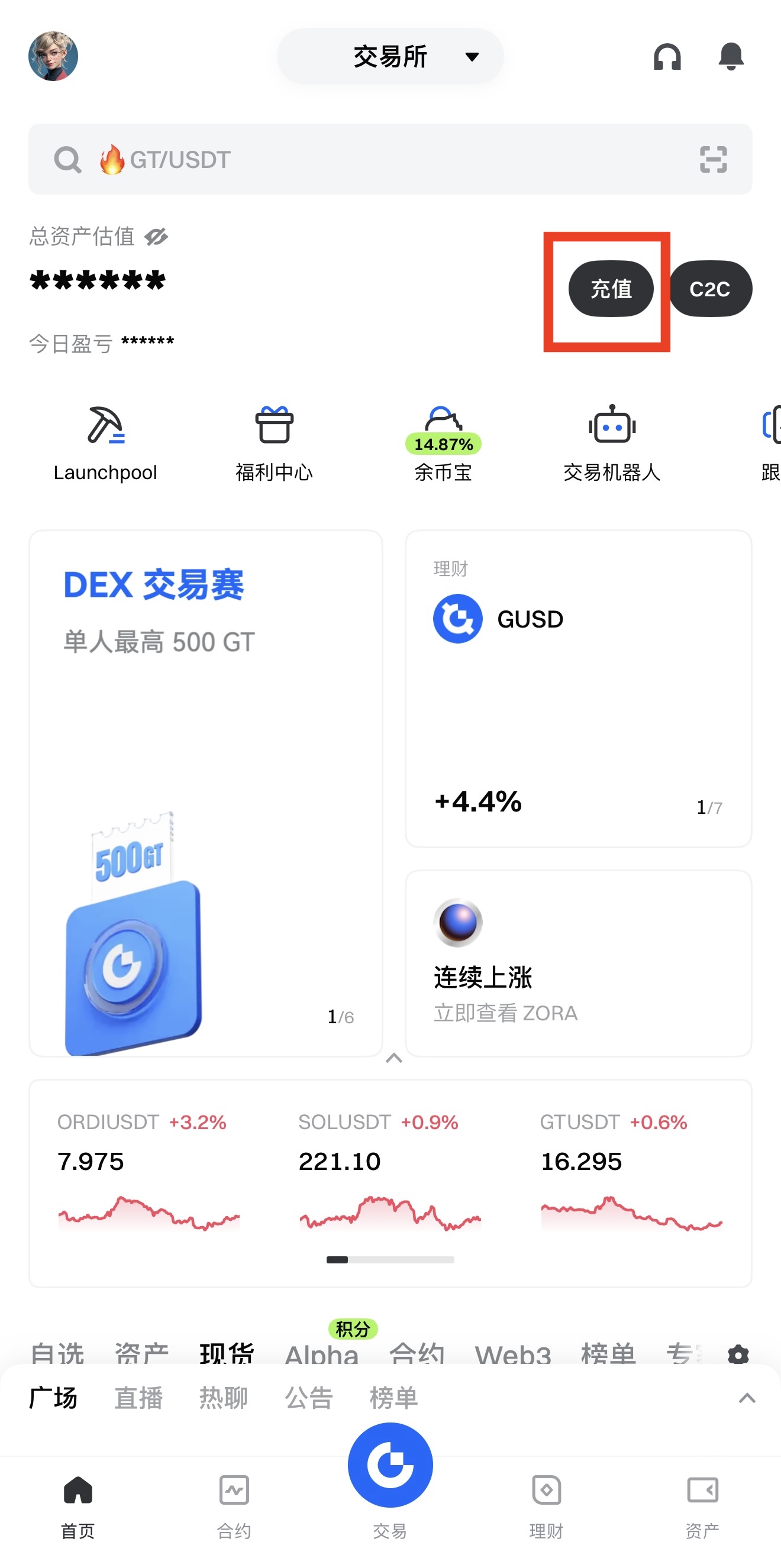Open the notifications bell
781x1568 pixels.
click(731, 57)
